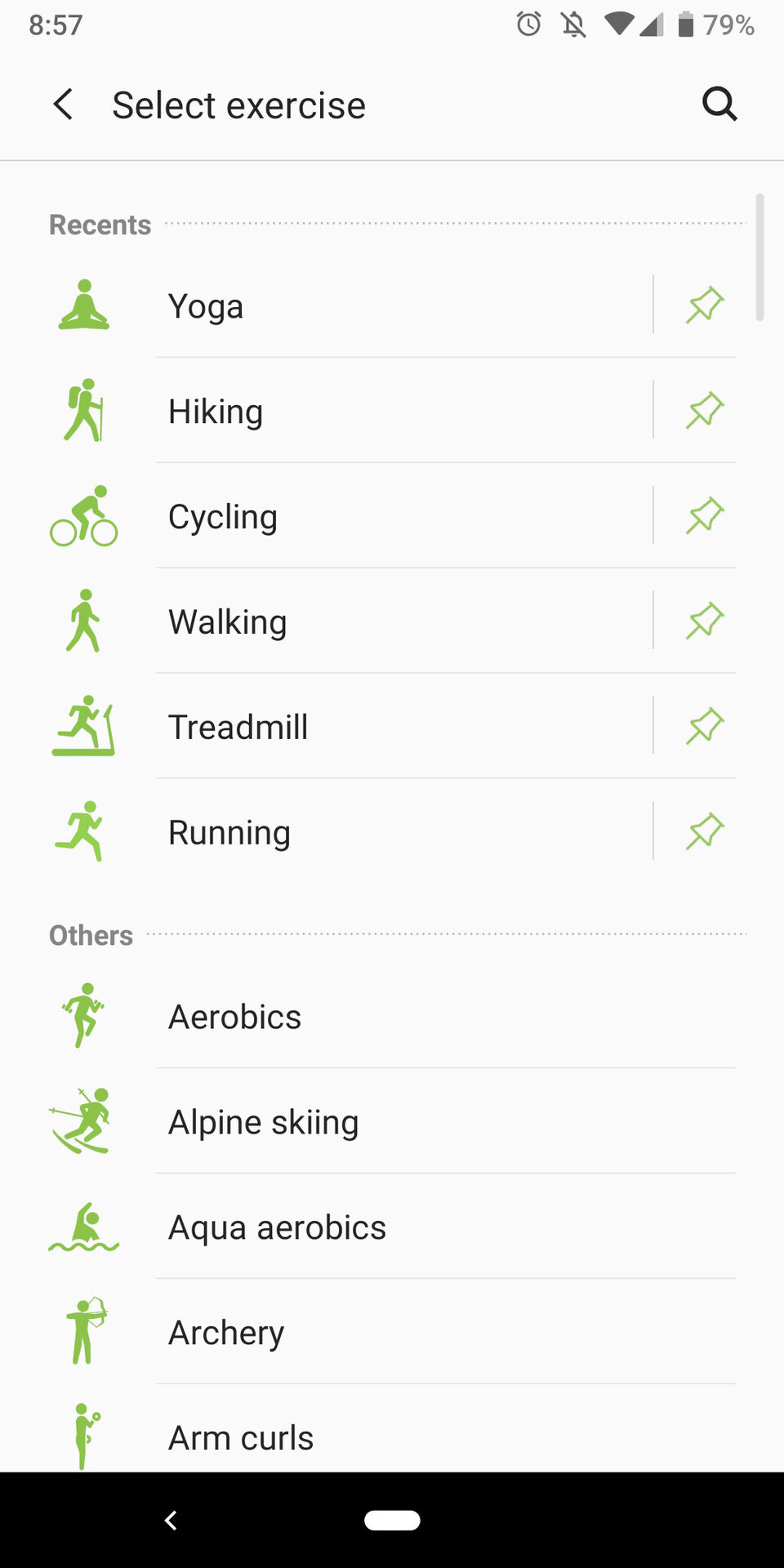Pin the Walking exercise

[704, 621]
